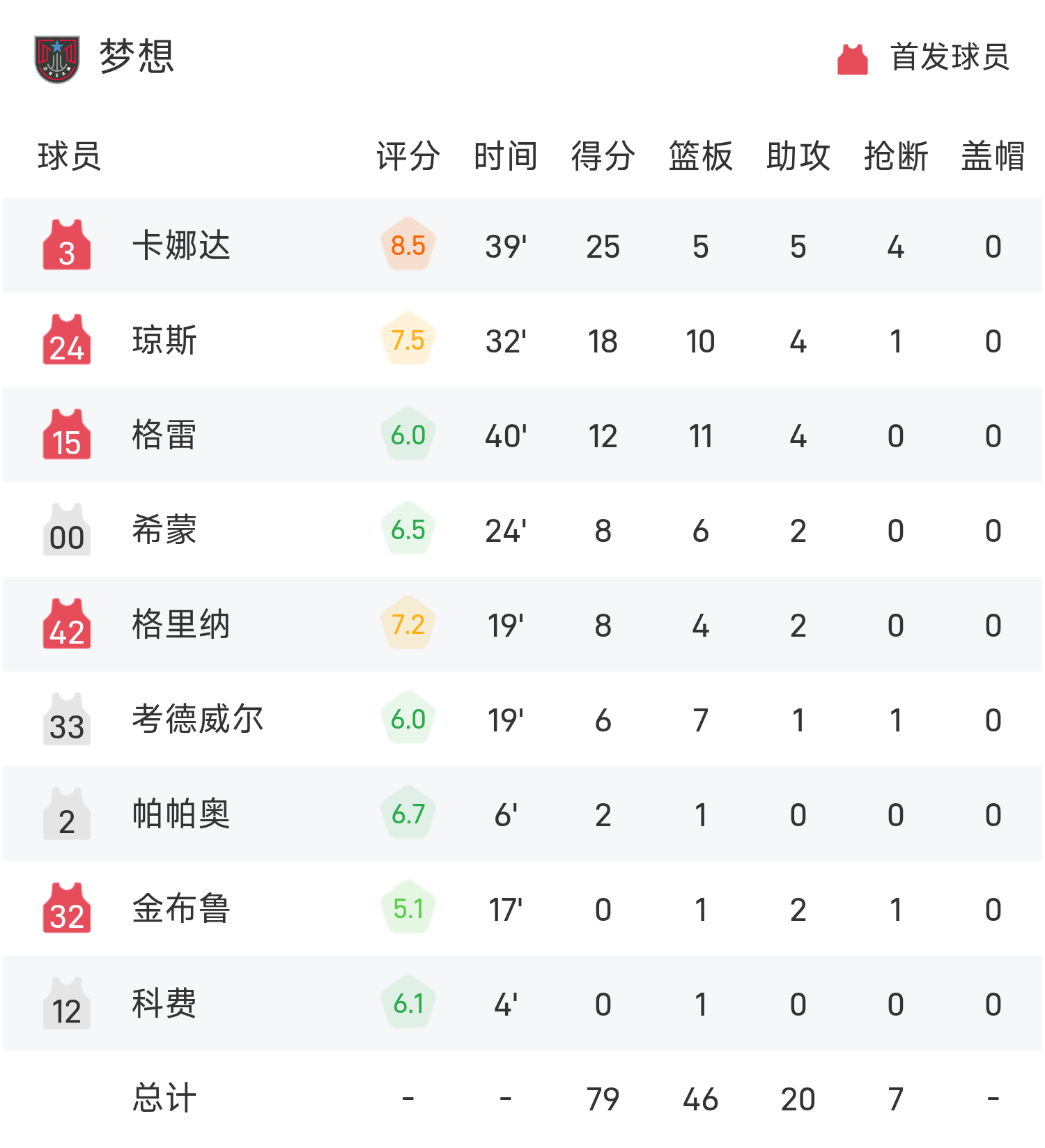Click Jones' jersey number 24 icon
Viewport: 1045px width, 1148px height.
pyautogui.click(x=66, y=340)
